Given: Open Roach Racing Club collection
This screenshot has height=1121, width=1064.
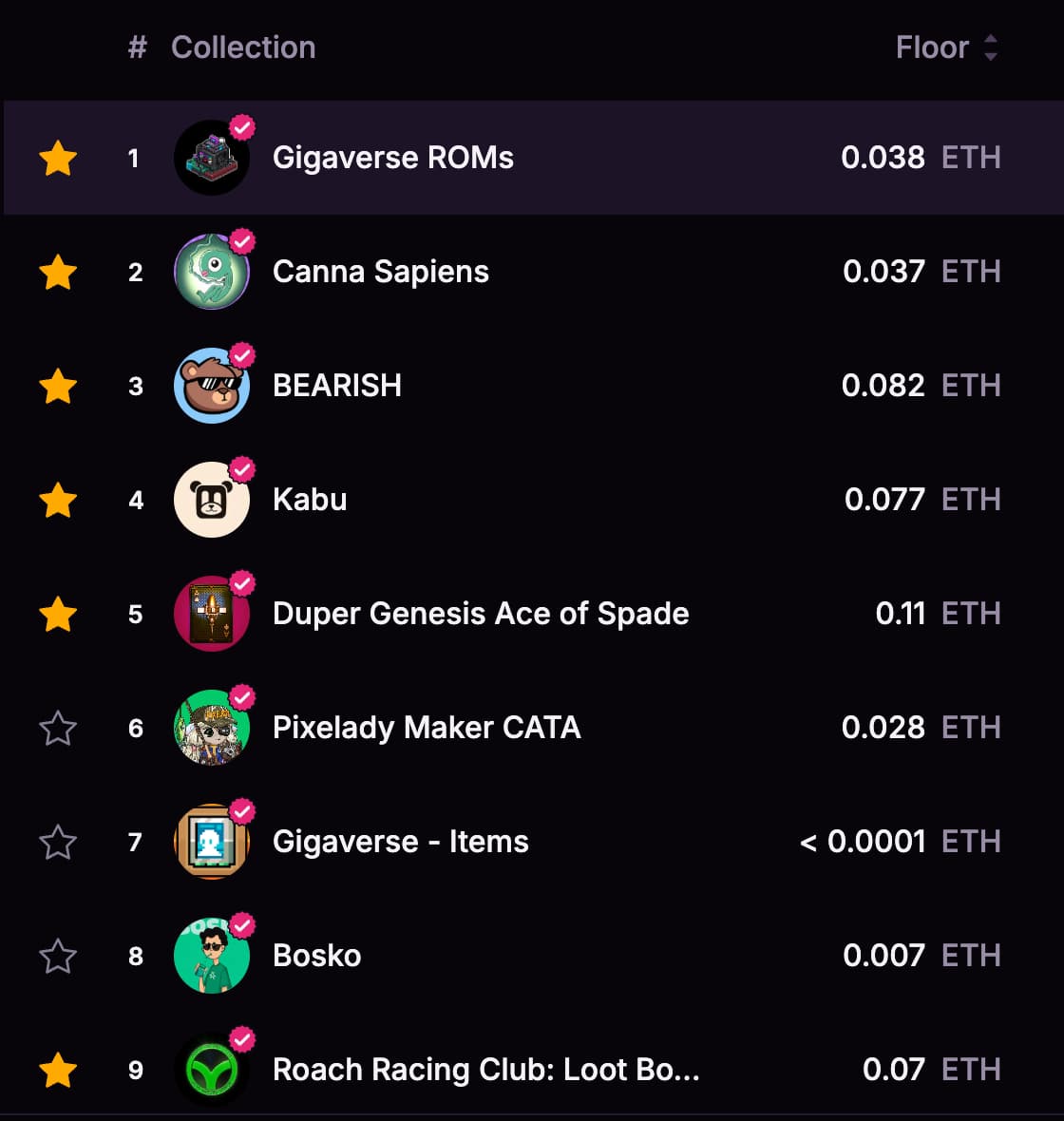Looking at the screenshot, I should (485, 1070).
